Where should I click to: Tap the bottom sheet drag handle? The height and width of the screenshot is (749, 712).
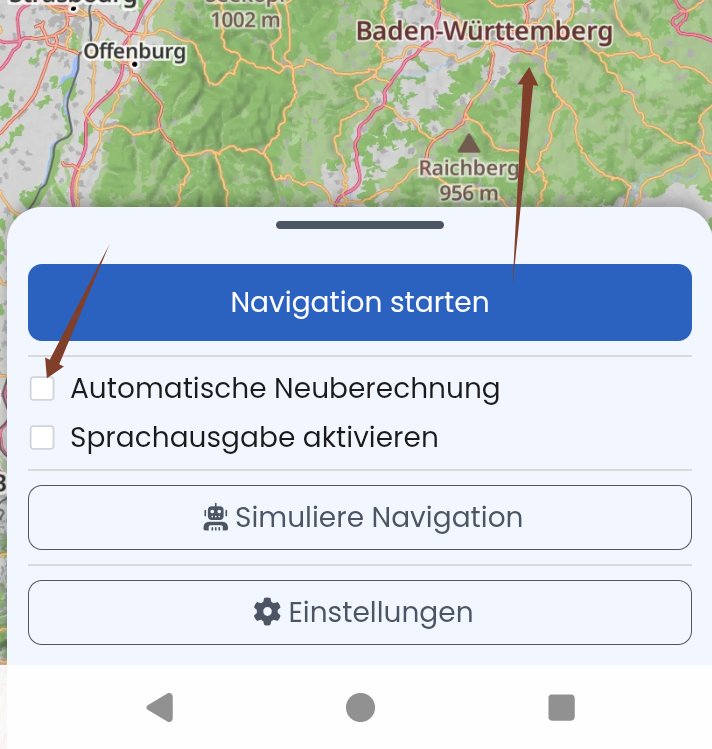tap(359, 225)
